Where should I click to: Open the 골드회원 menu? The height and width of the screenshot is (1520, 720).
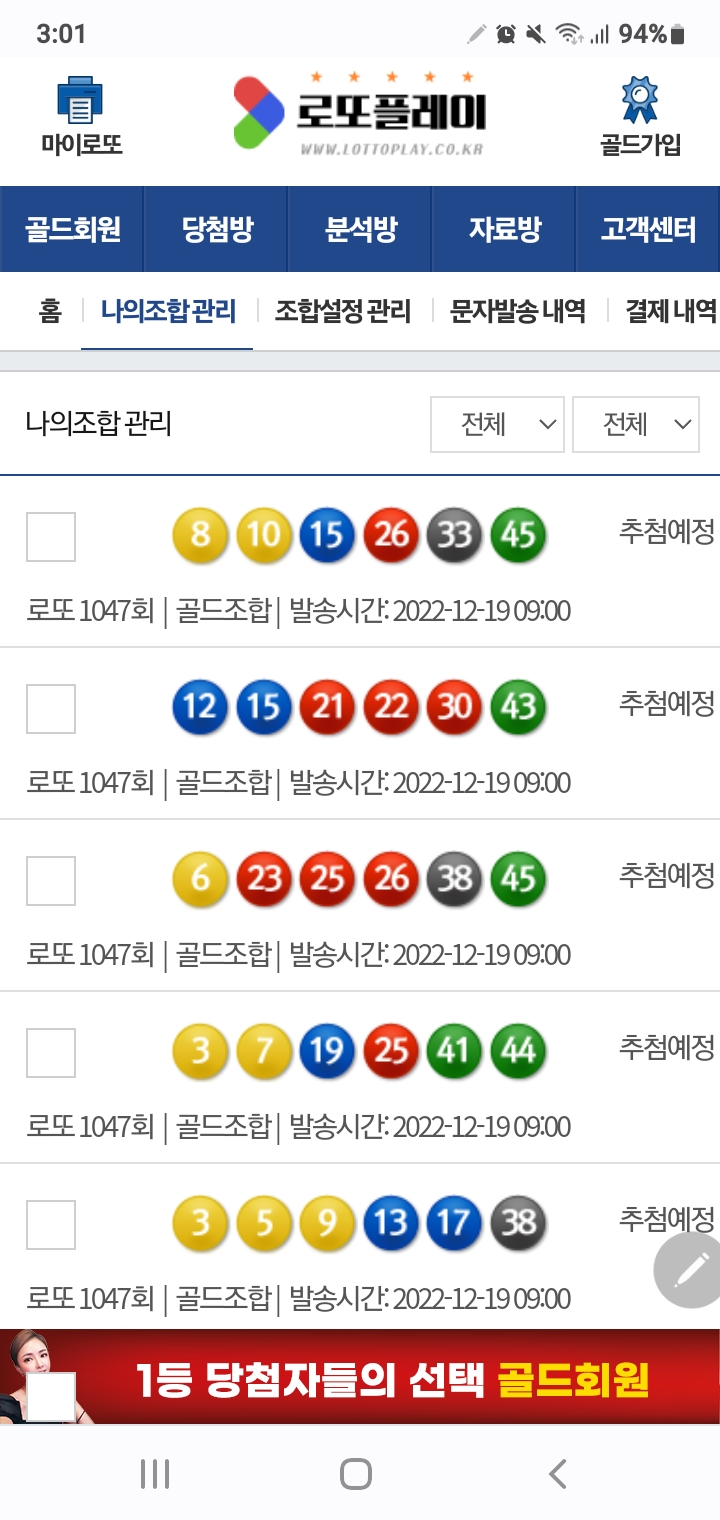pos(72,229)
